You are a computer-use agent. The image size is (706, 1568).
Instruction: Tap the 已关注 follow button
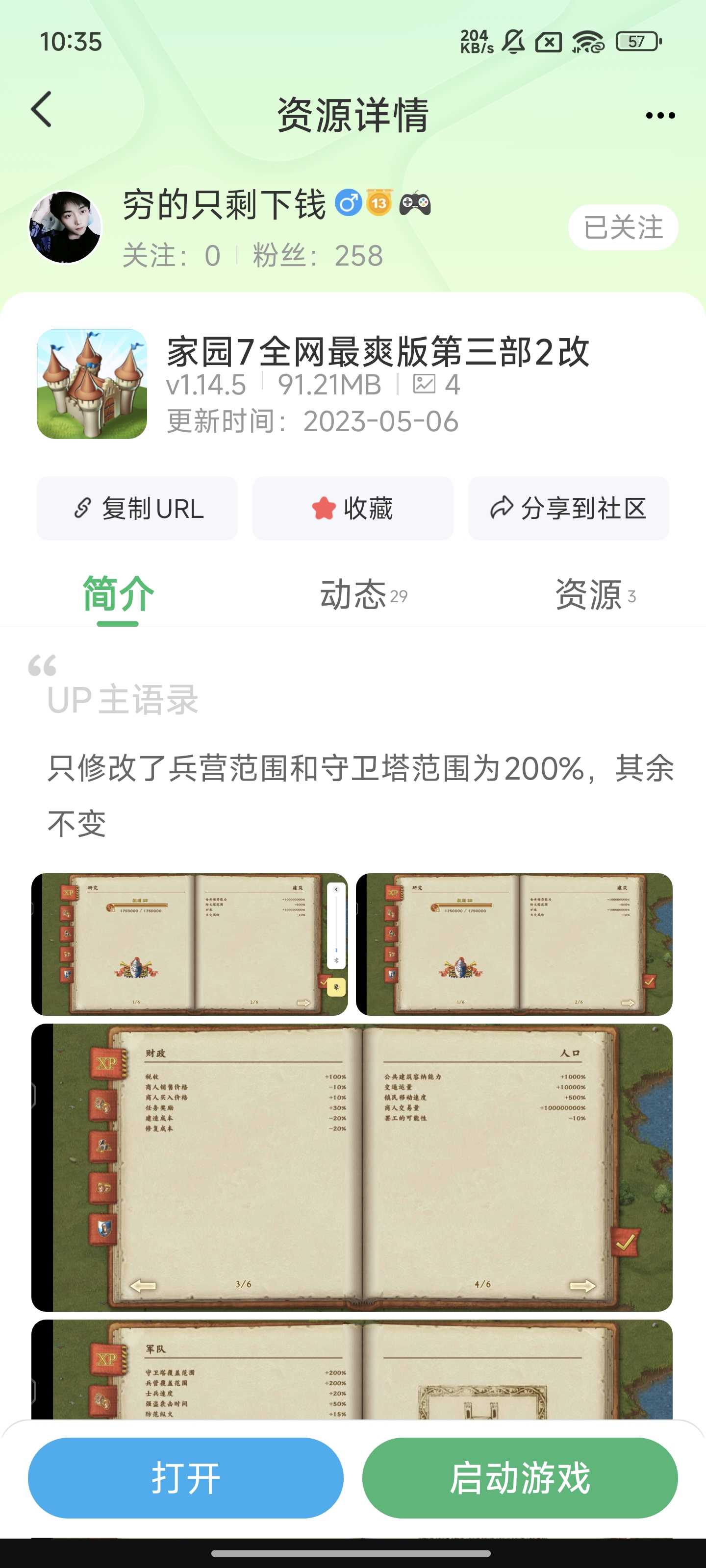tap(623, 228)
